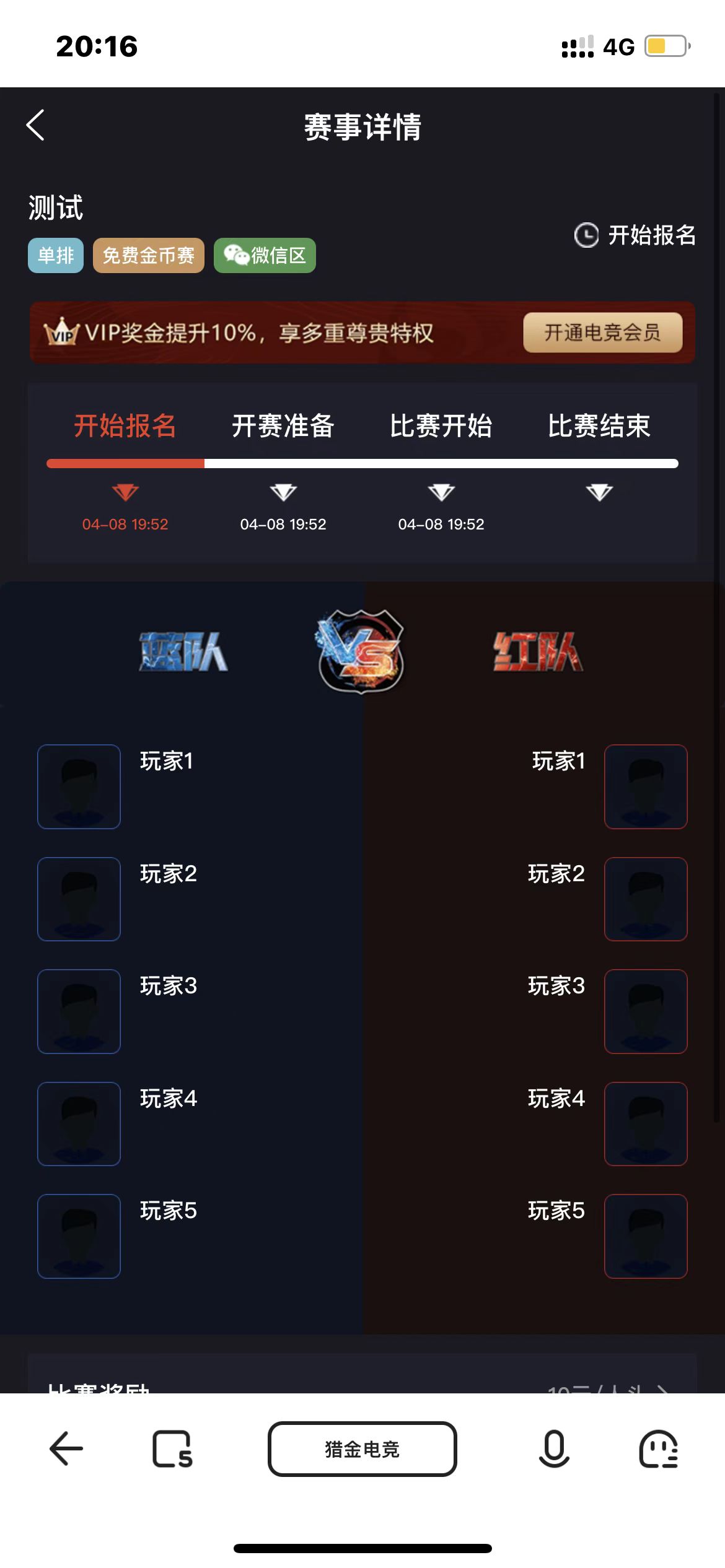The width and height of the screenshot is (725, 1568).
Task: Select red team 玩家5 slot
Action: point(645,1236)
